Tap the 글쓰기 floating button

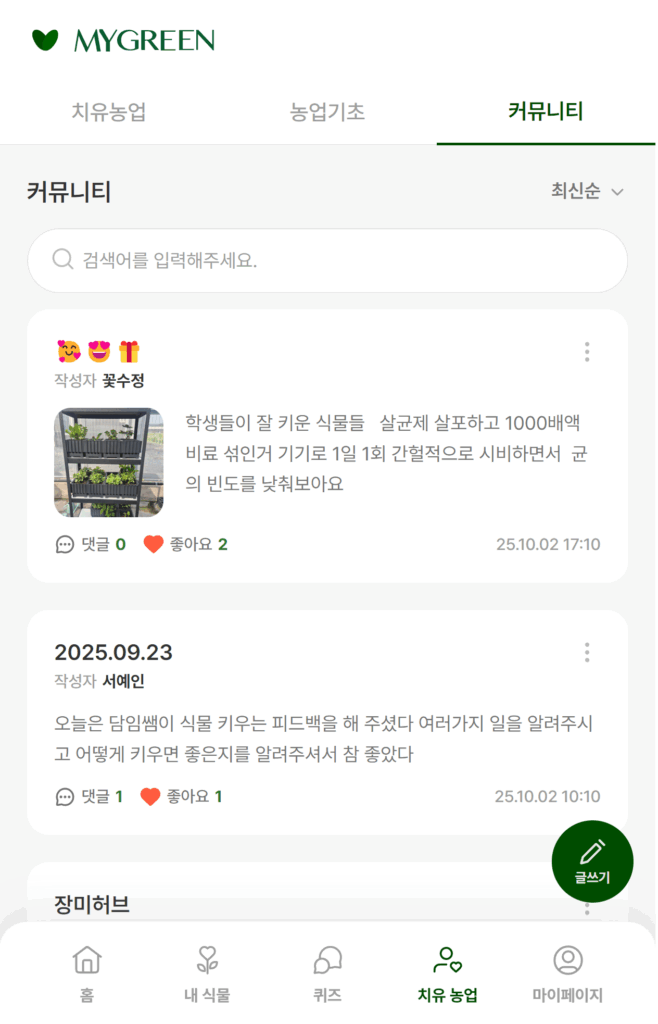(x=592, y=862)
